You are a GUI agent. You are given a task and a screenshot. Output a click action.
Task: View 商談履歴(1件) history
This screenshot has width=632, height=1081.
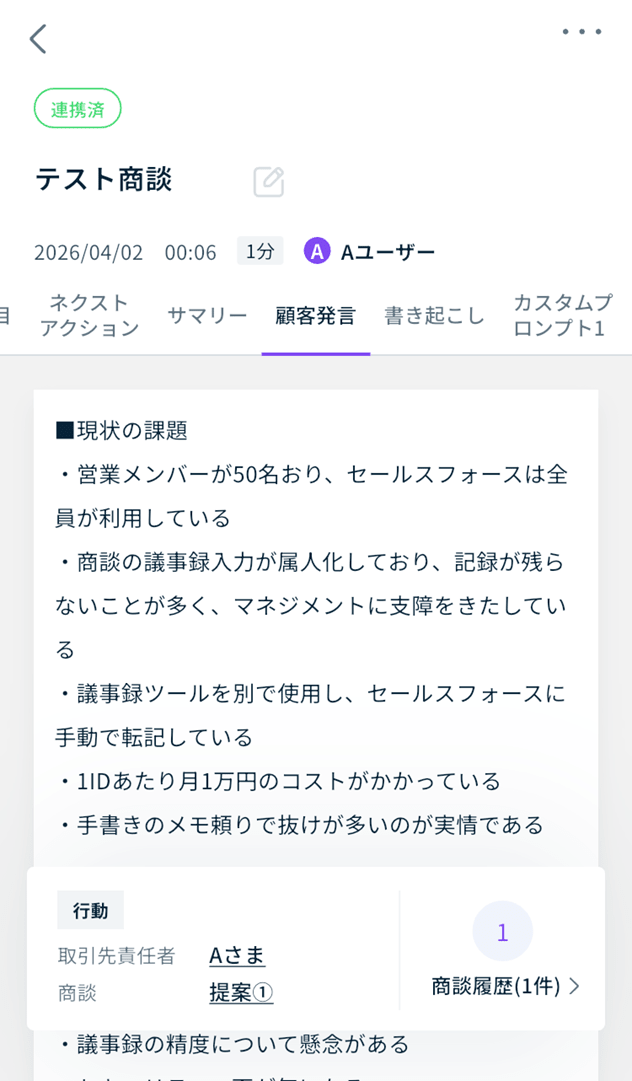tap(505, 985)
